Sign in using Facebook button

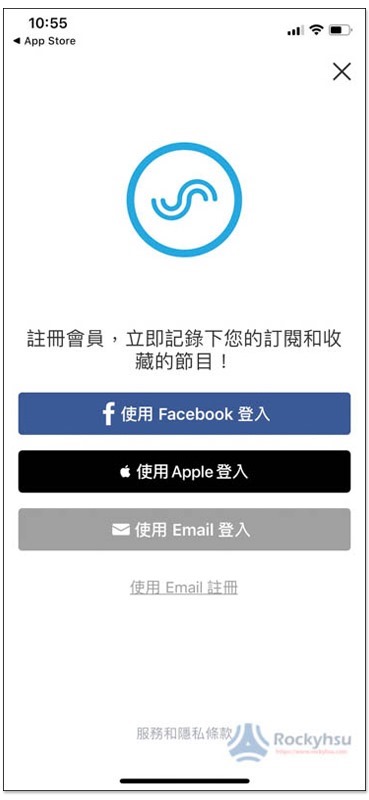coord(184,413)
